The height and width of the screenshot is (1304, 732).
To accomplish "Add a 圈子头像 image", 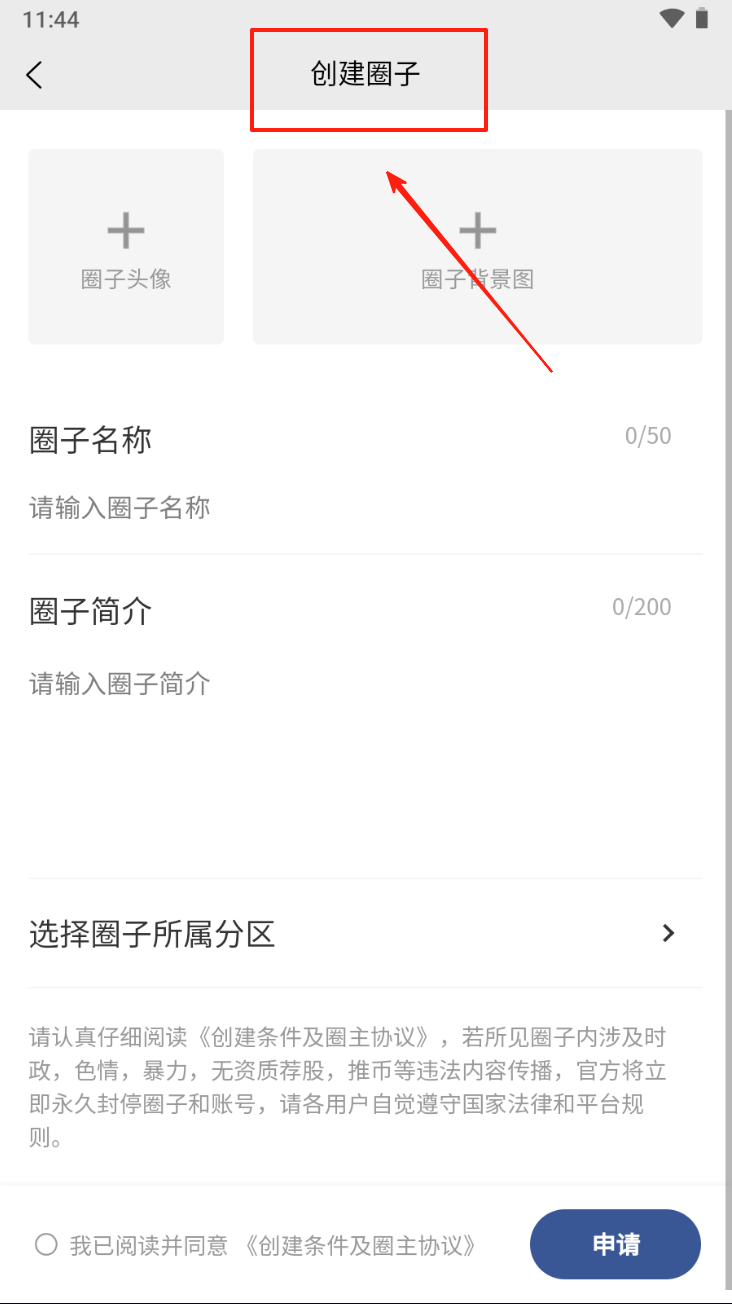I will pos(126,247).
